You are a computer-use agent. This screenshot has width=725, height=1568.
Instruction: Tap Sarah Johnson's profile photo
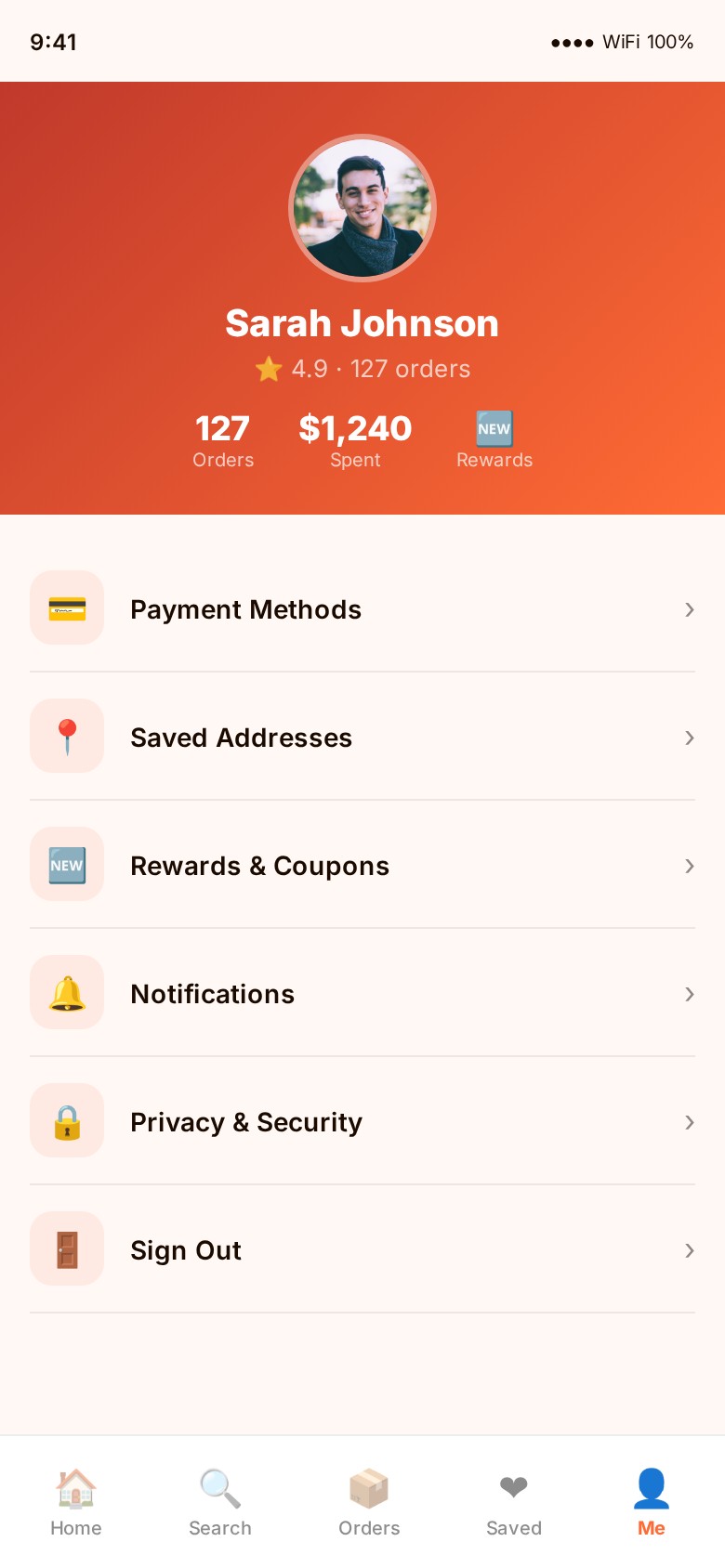[362, 208]
